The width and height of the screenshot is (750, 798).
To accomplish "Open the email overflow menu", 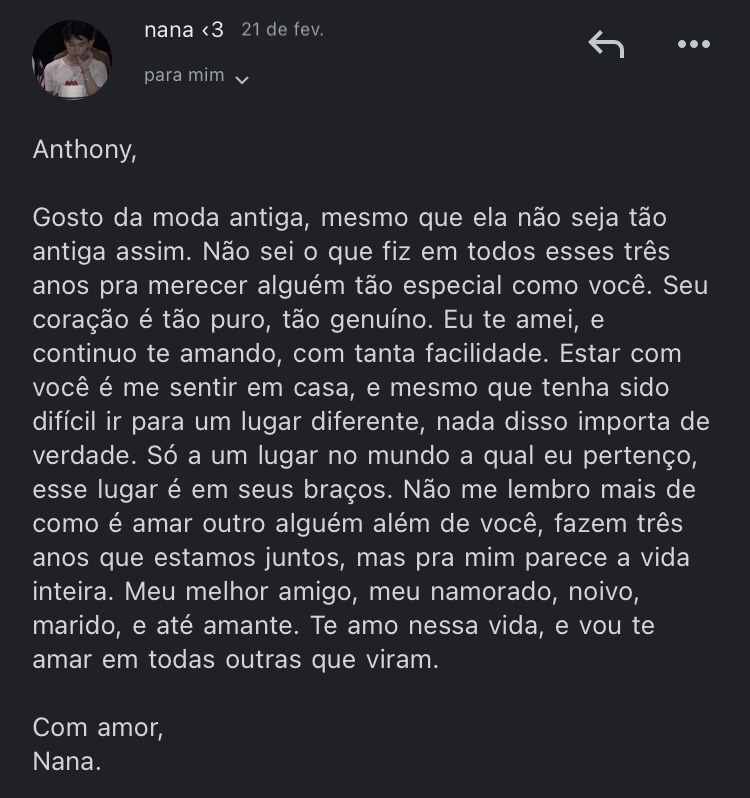I will point(693,44).
